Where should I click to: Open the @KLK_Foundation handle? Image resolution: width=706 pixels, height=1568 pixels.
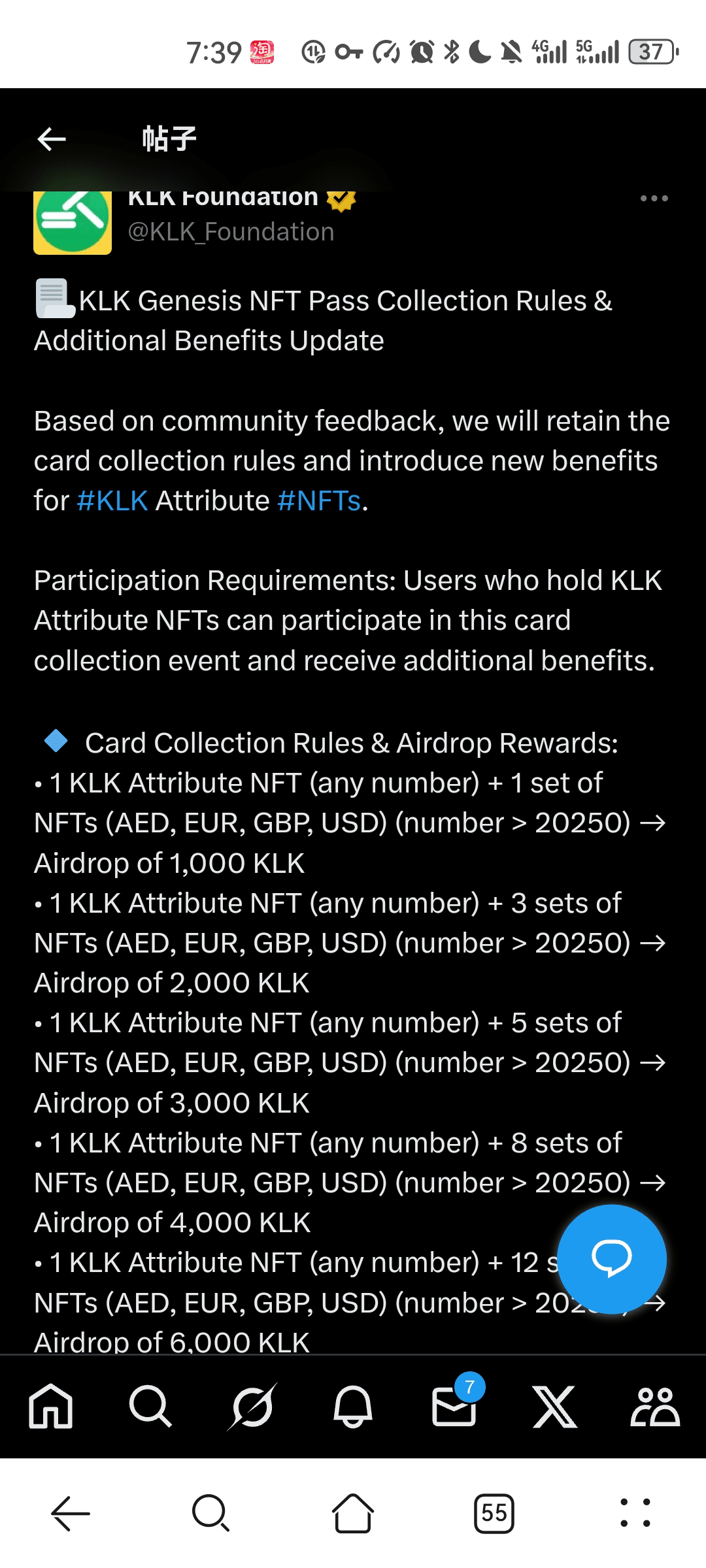(231, 232)
